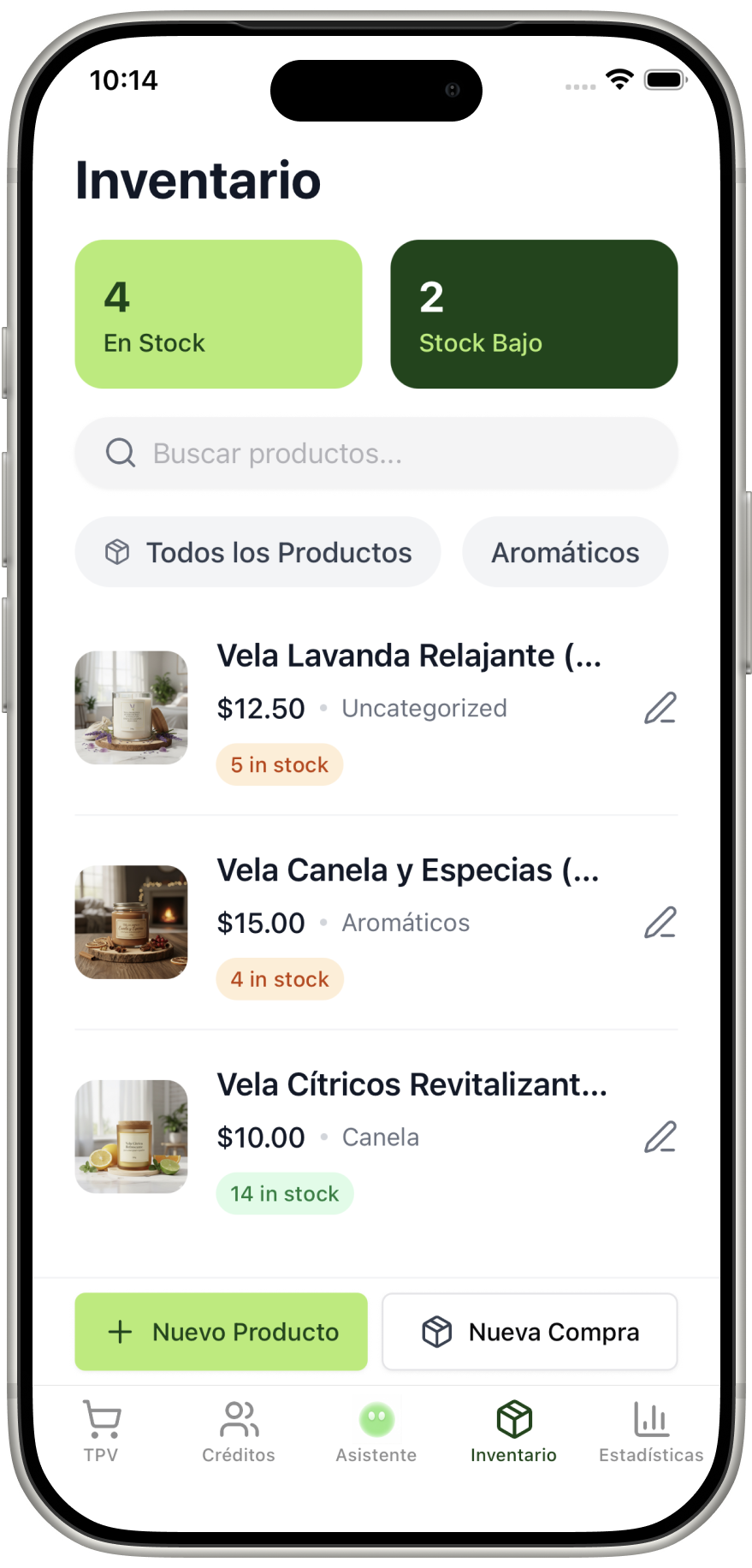
Task: Open the Stock Bajo summary card
Action: tap(534, 314)
